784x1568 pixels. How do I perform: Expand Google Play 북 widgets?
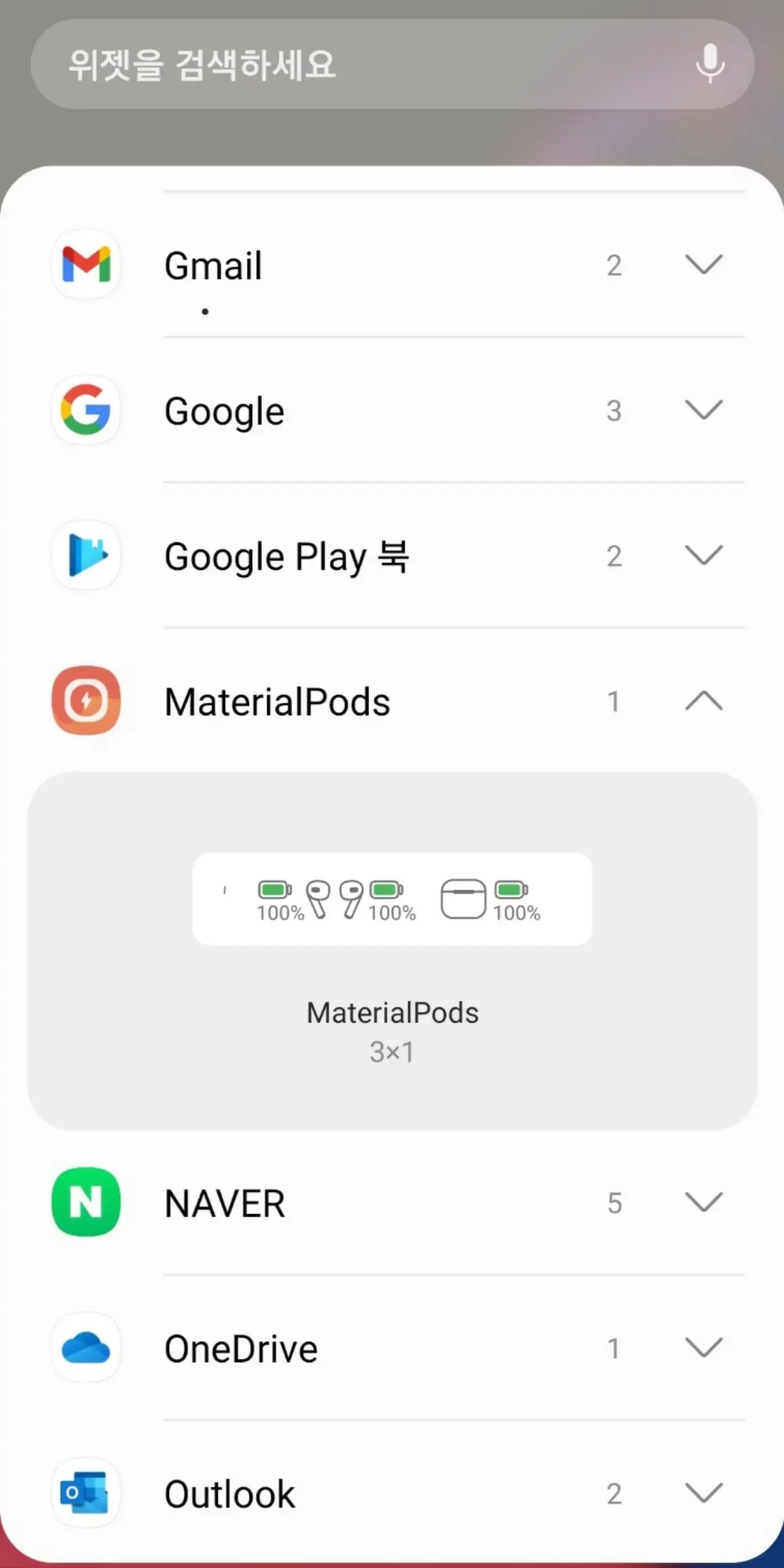[x=703, y=555]
